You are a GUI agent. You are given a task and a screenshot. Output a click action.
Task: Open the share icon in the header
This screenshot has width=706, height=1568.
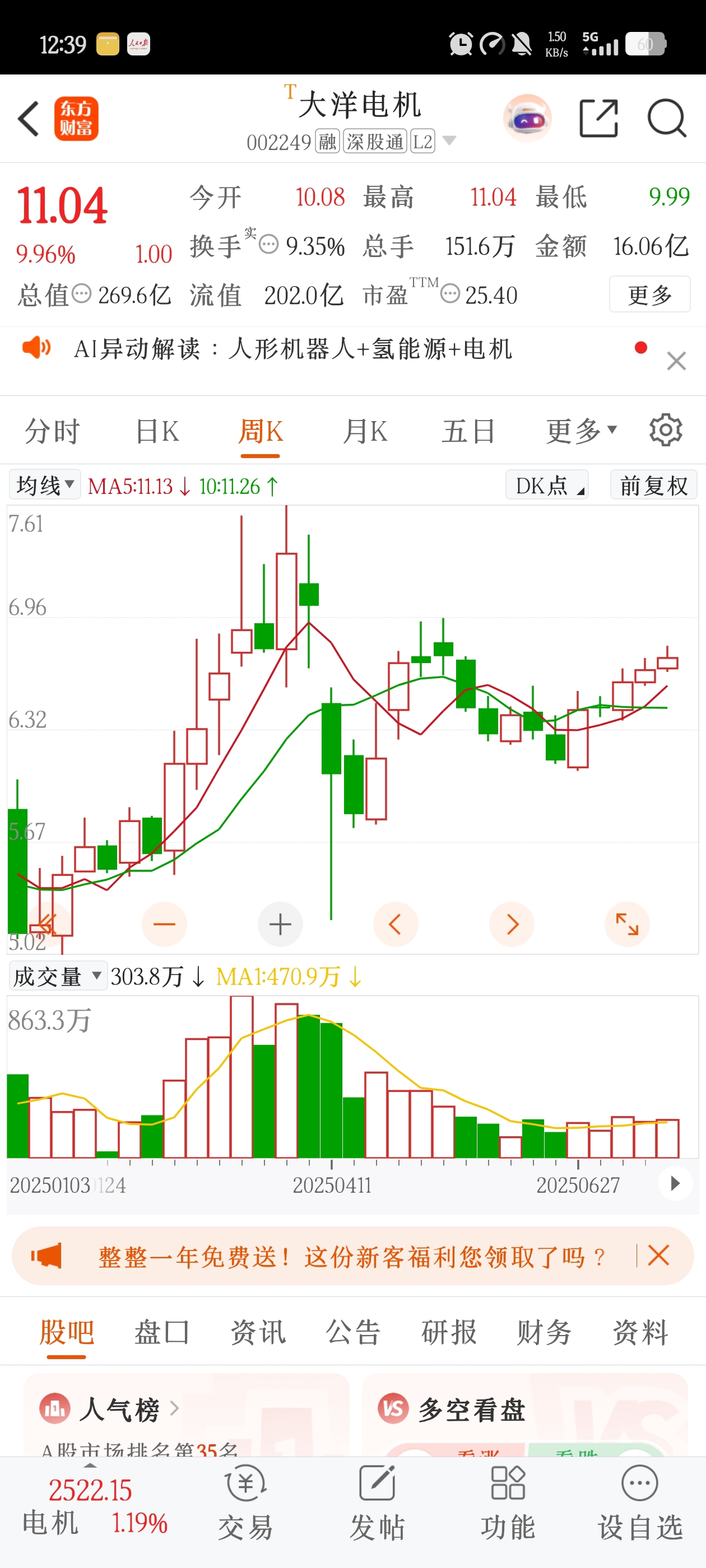tap(598, 118)
